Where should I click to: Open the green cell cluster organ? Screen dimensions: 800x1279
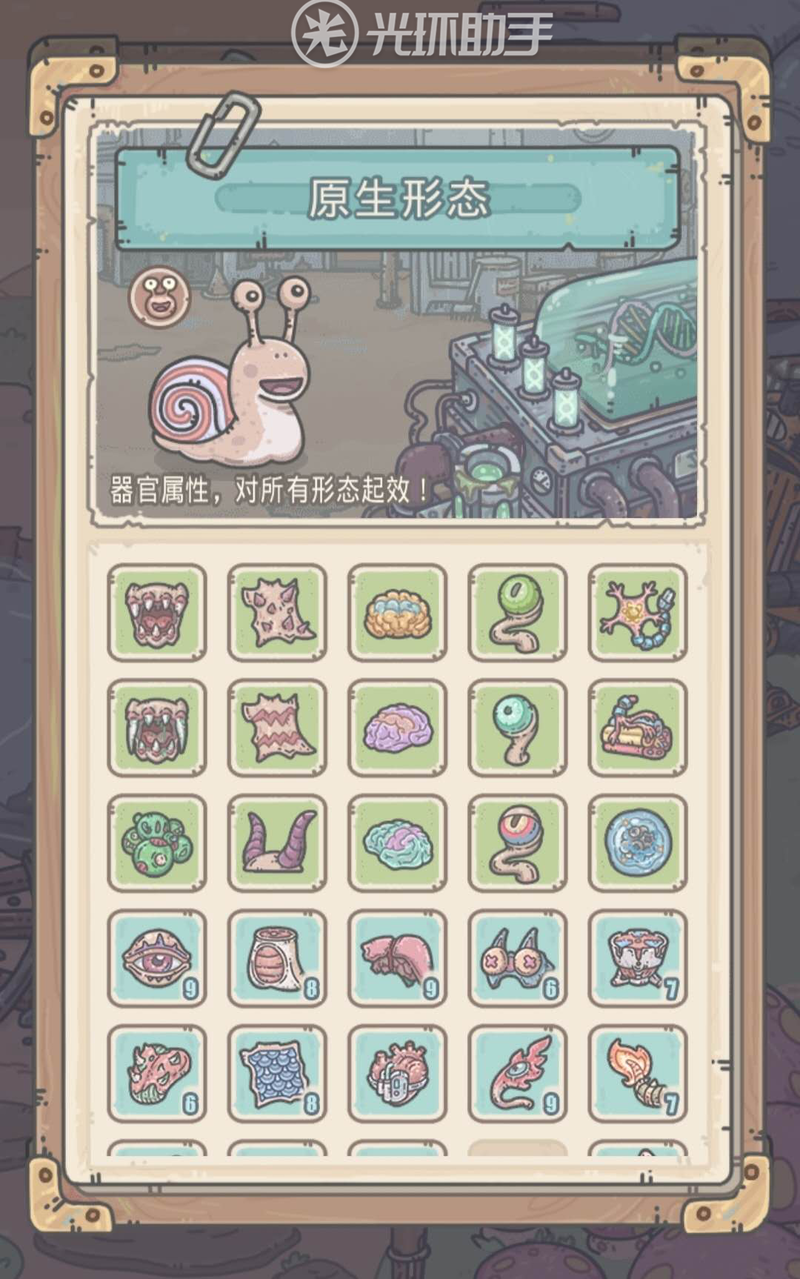pyautogui.click(x=157, y=842)
